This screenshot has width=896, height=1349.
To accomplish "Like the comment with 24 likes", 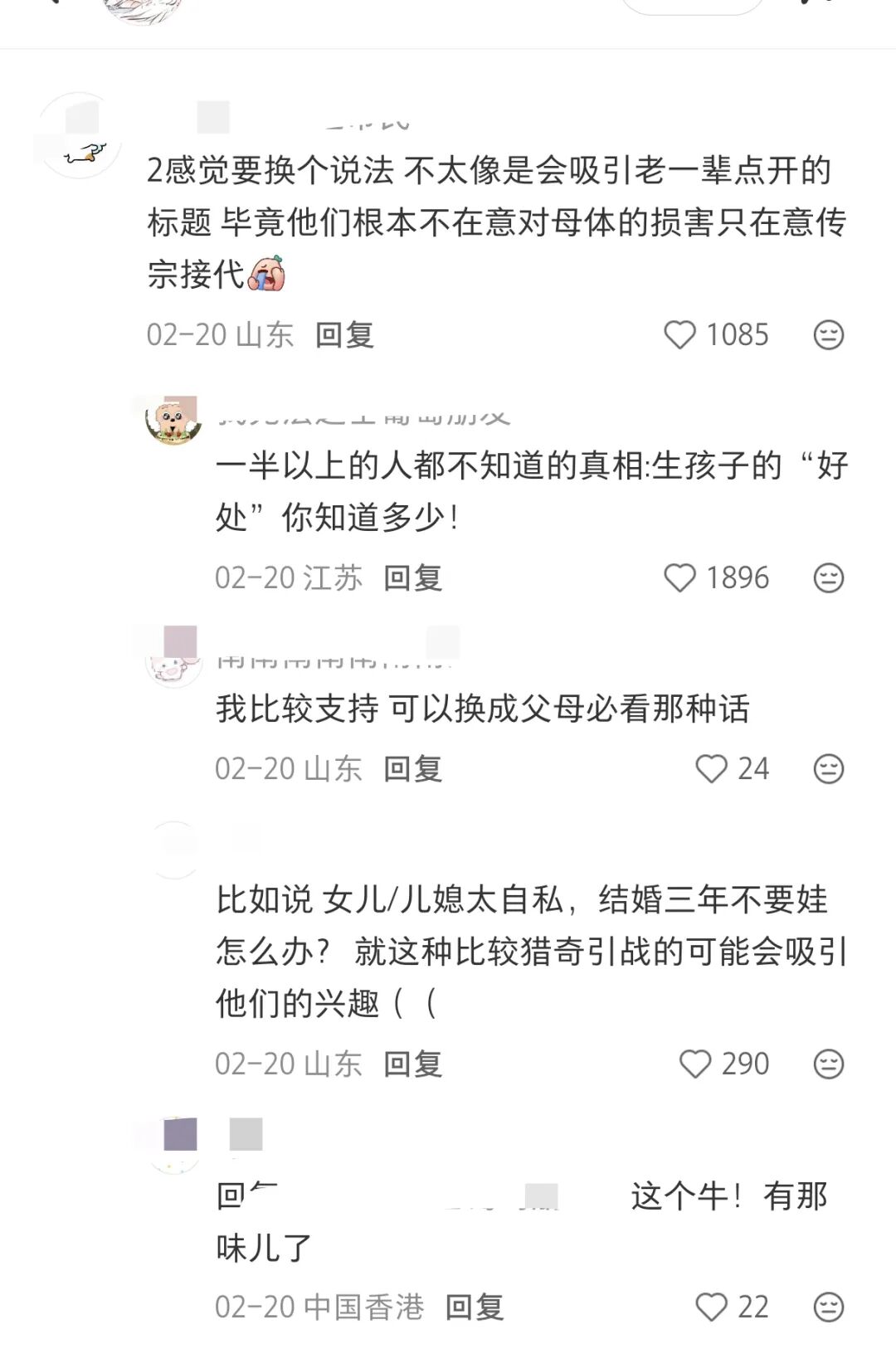I will pyautogui.click(x=711, y=769).
